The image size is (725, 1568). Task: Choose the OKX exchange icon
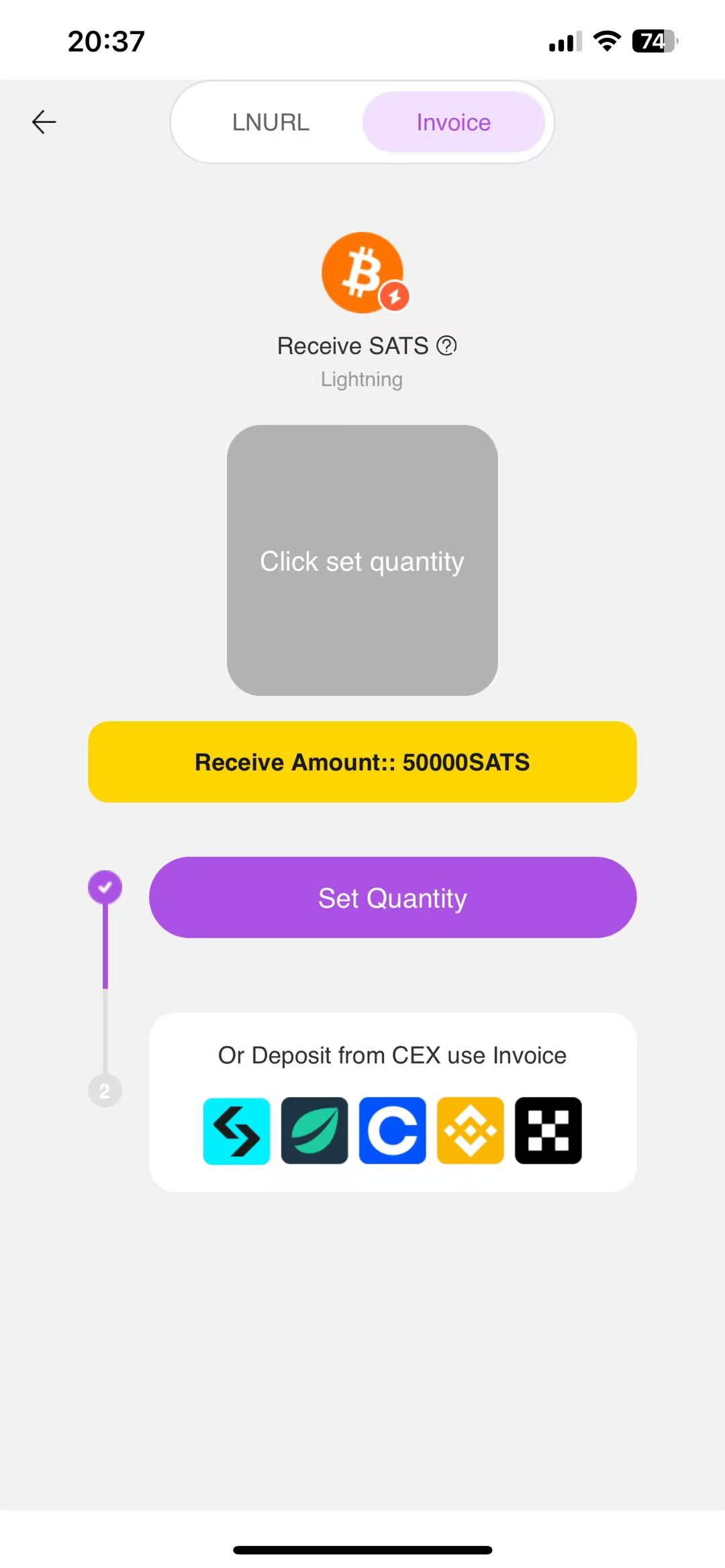click(x=548, y=1131)
